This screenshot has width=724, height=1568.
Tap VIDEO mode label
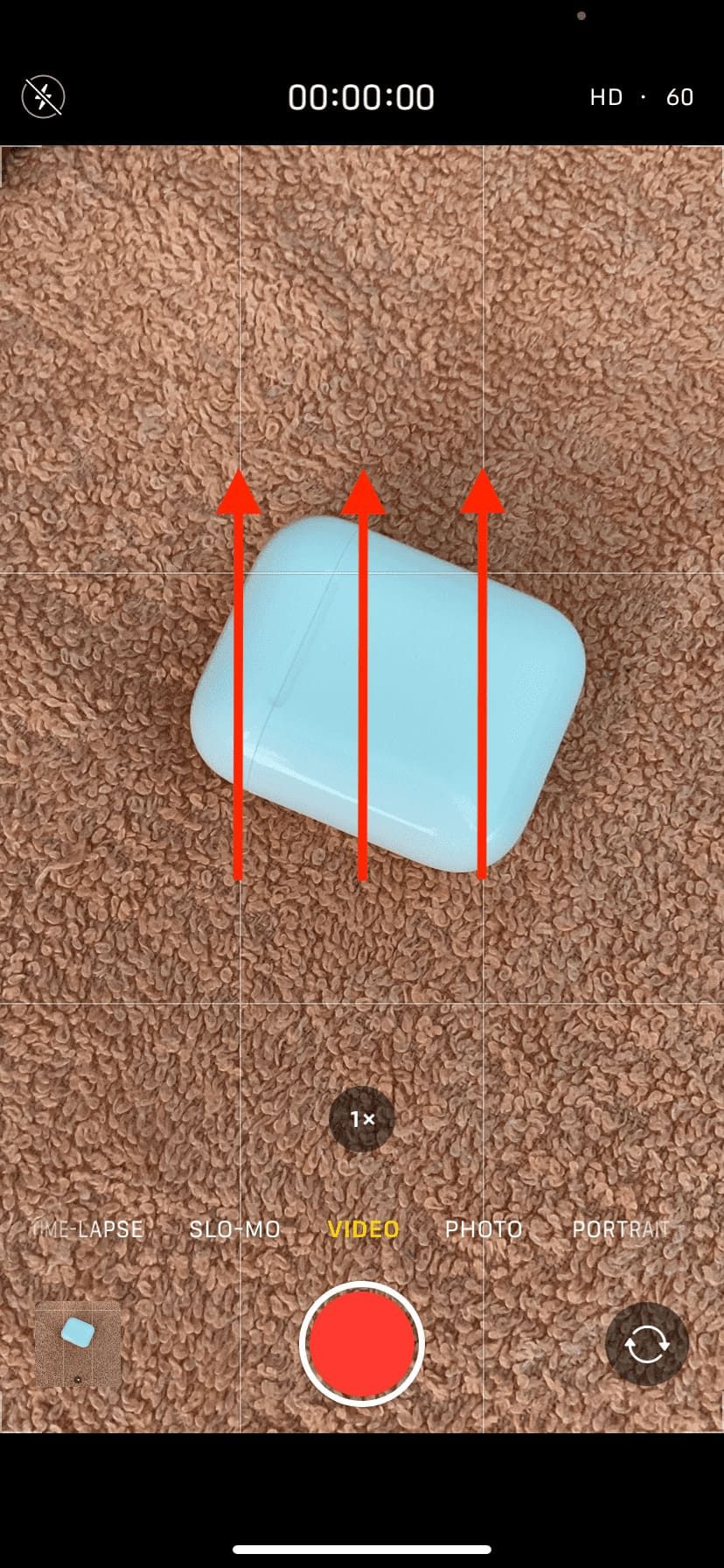[x=362, y=1228]
